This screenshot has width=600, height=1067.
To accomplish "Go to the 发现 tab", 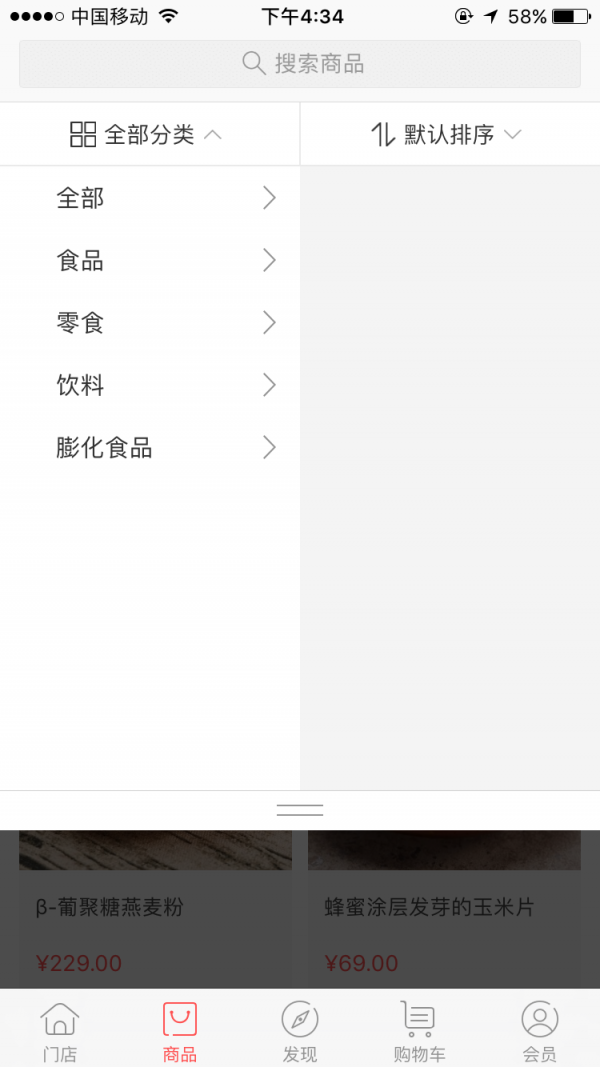I will coord(300,1030).
